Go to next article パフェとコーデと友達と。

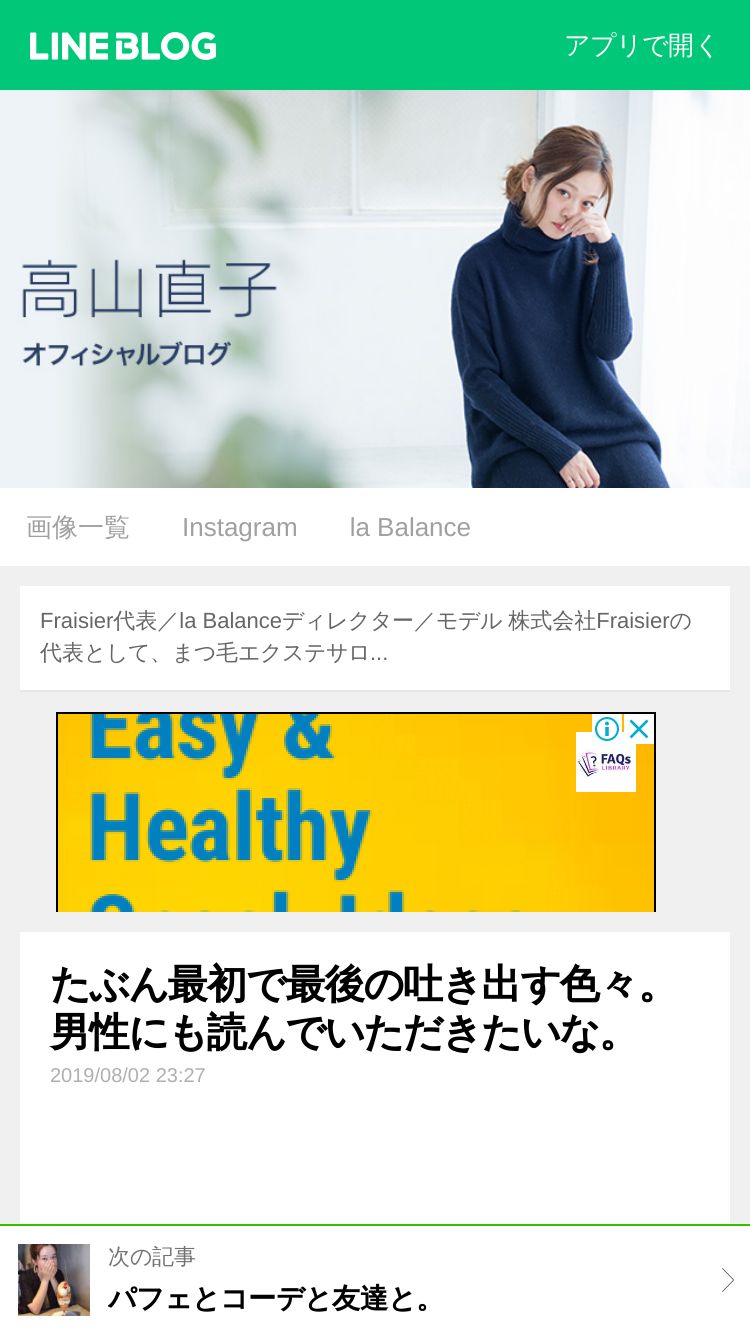(375, 1280)
